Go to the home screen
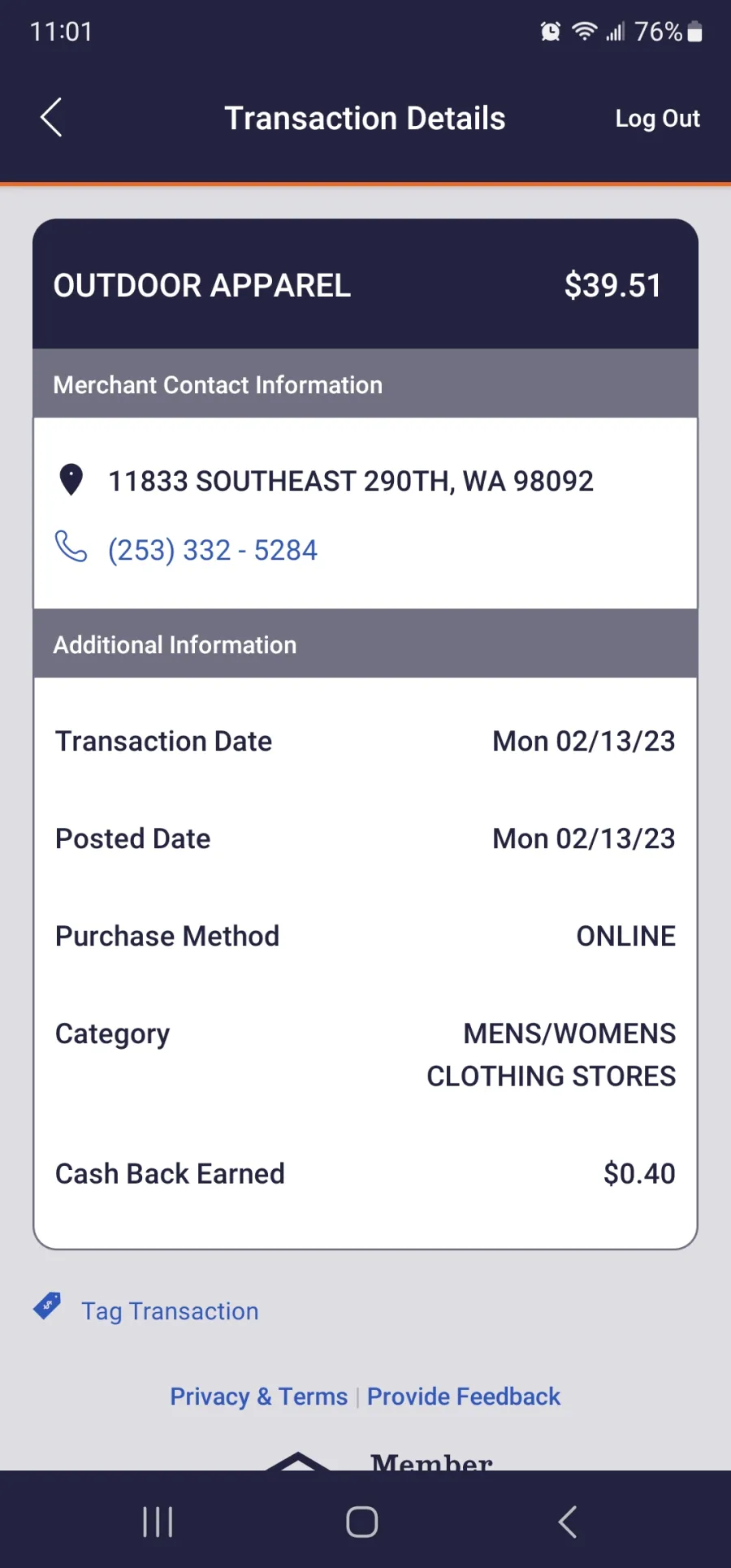 pyautogui.click(x=362, y=1522)
